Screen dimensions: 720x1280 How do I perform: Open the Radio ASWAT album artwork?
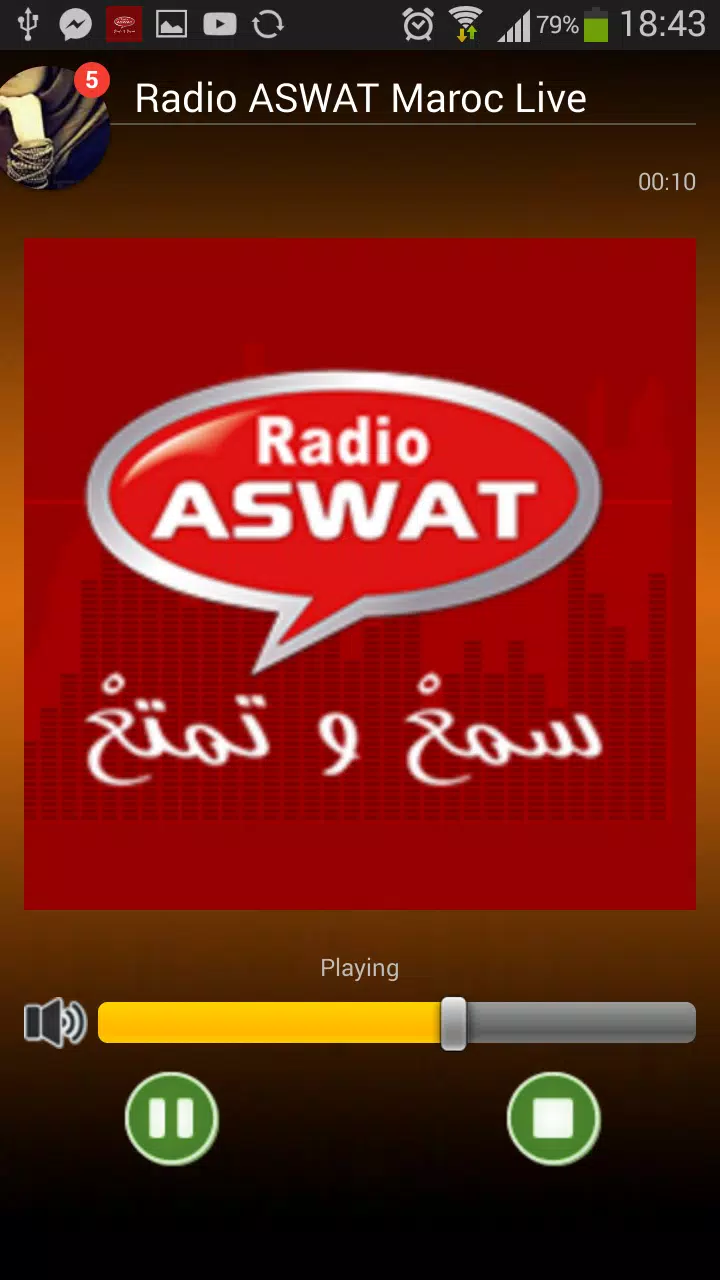[360, 573]
